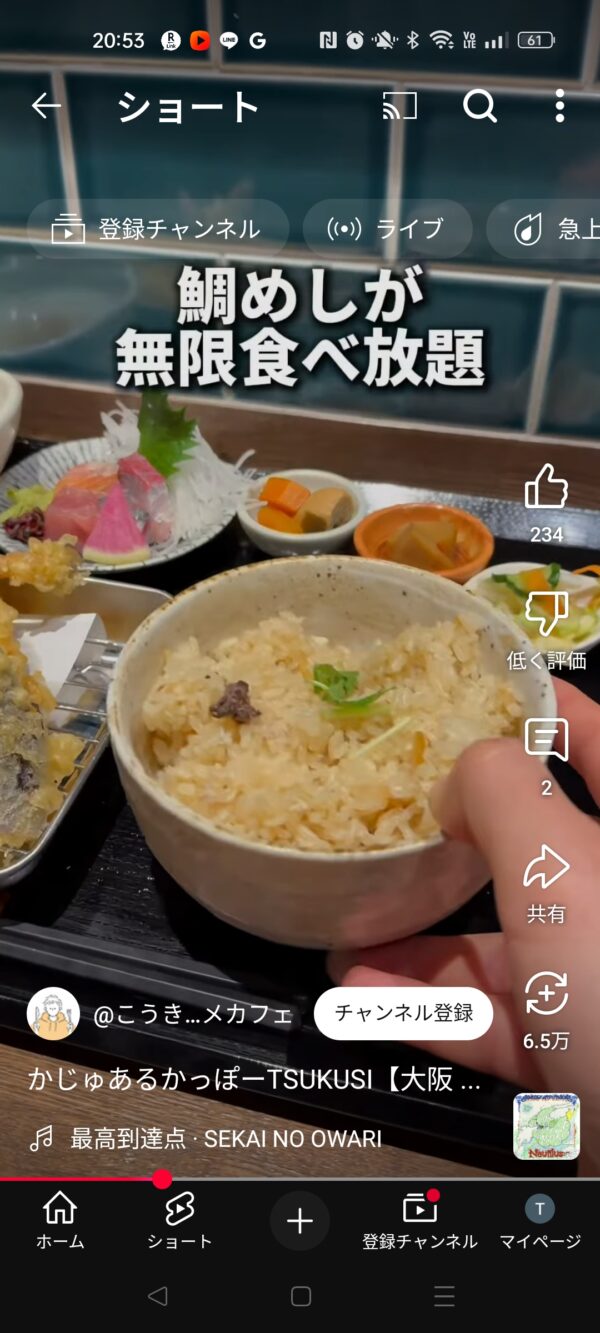Select the ライブ chip
The image size is (600, 1333).
(x=387, y=229)
